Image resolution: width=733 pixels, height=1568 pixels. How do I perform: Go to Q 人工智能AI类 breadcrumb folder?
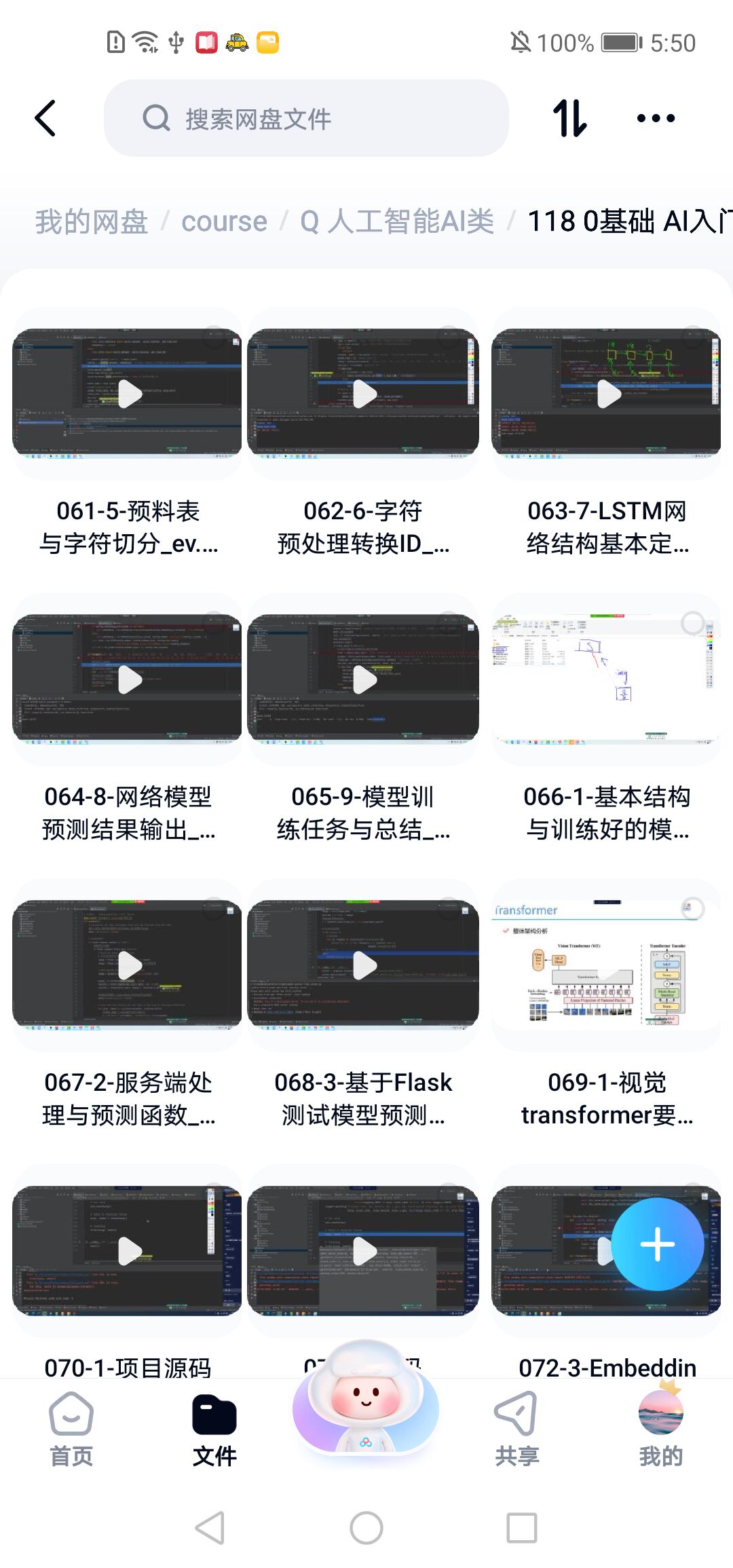pos(397,221)
